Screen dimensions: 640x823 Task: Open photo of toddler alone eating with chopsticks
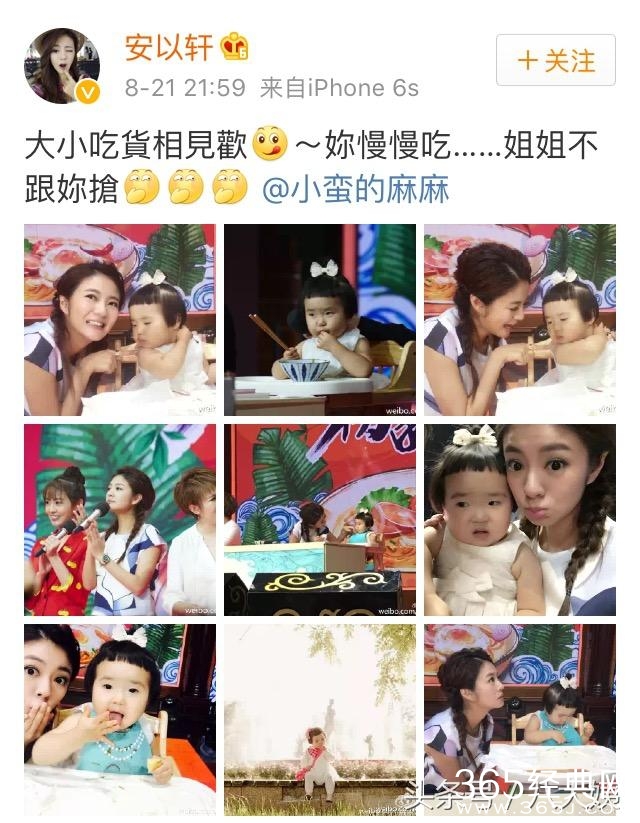click(x=319, y=319)
